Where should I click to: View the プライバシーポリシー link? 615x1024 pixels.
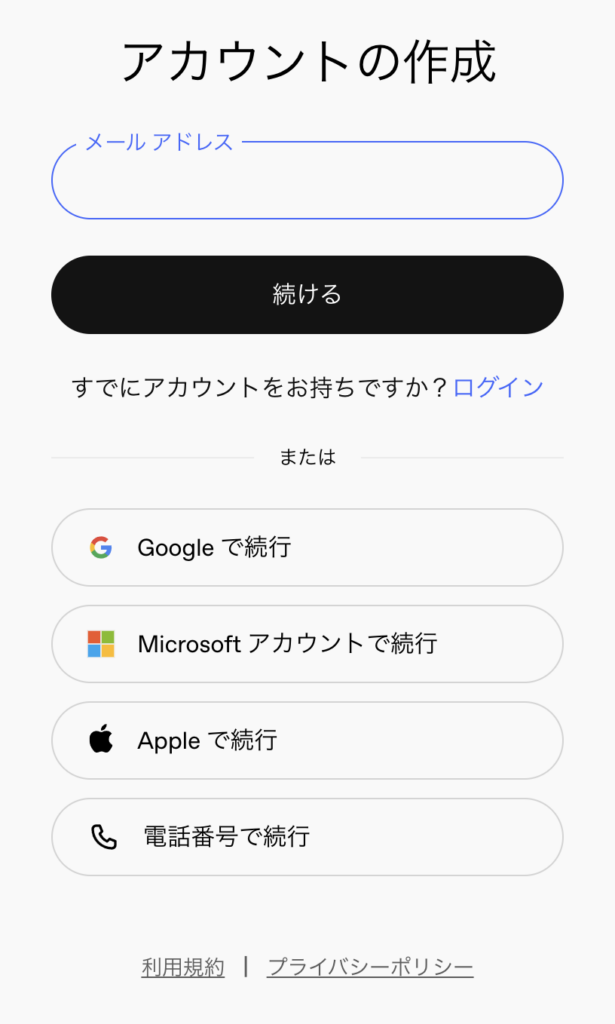[370, 967]
